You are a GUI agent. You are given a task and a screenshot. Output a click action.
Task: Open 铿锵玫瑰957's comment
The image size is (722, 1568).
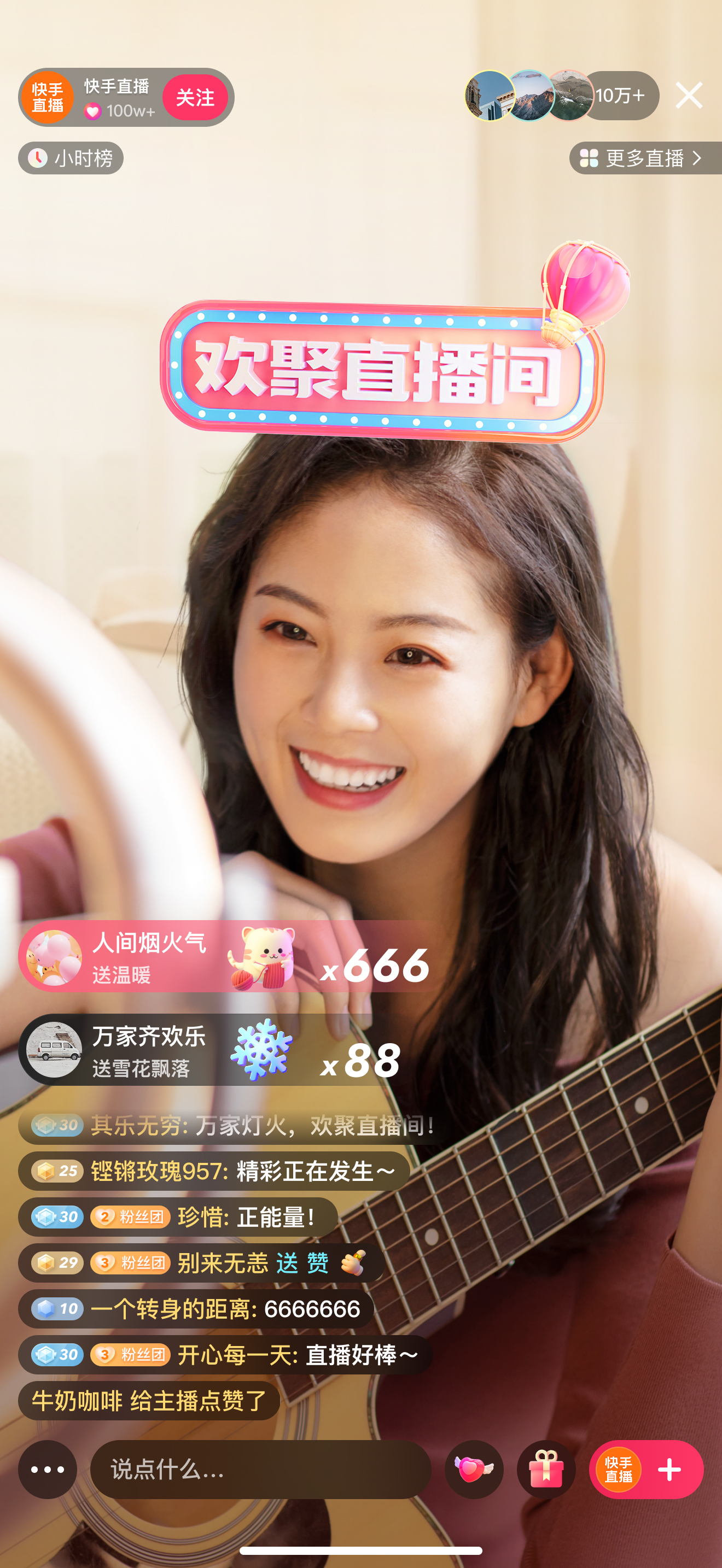click(x=213, y=1171)
